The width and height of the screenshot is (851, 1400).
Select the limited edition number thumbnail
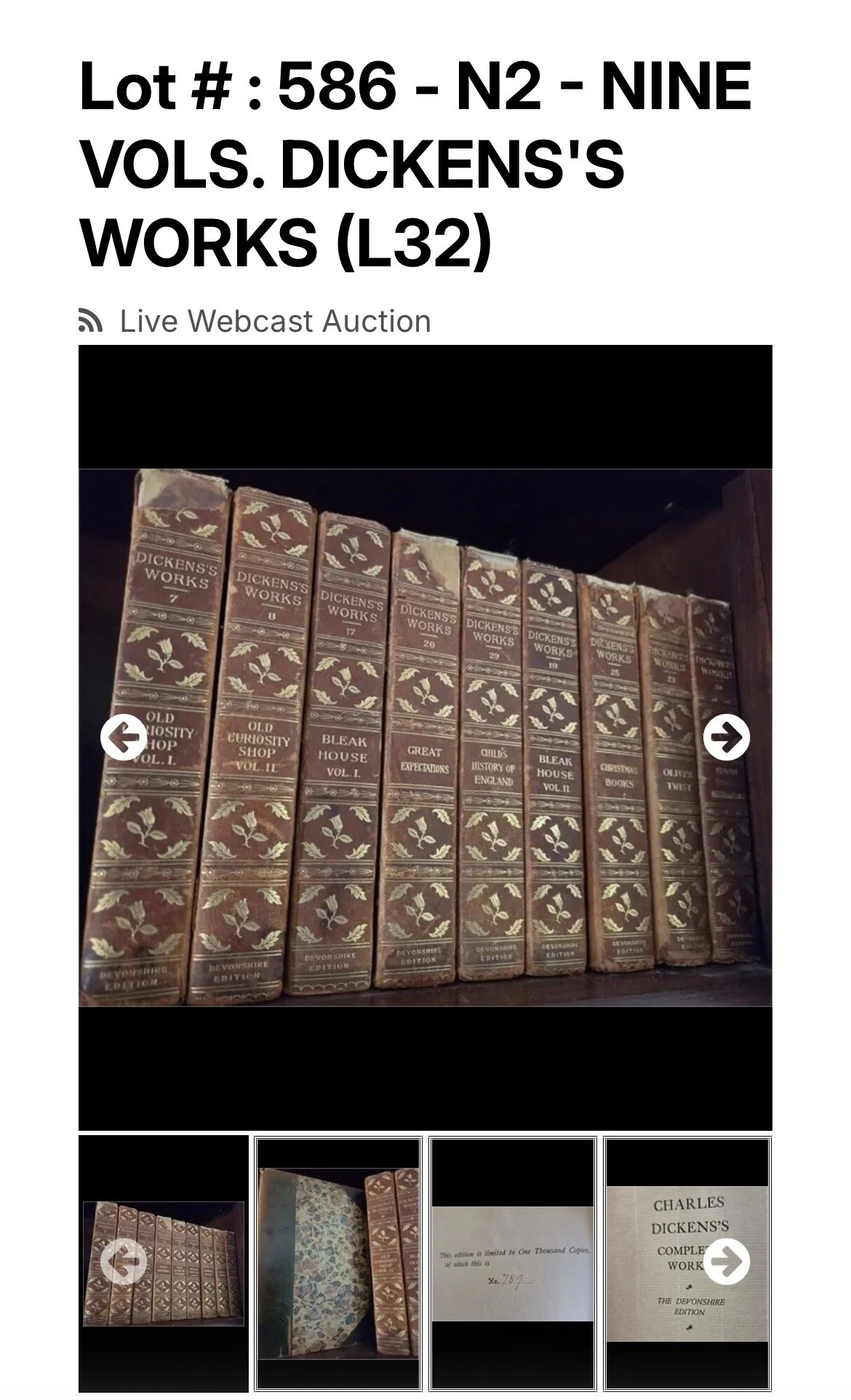tap(513, 1265)
